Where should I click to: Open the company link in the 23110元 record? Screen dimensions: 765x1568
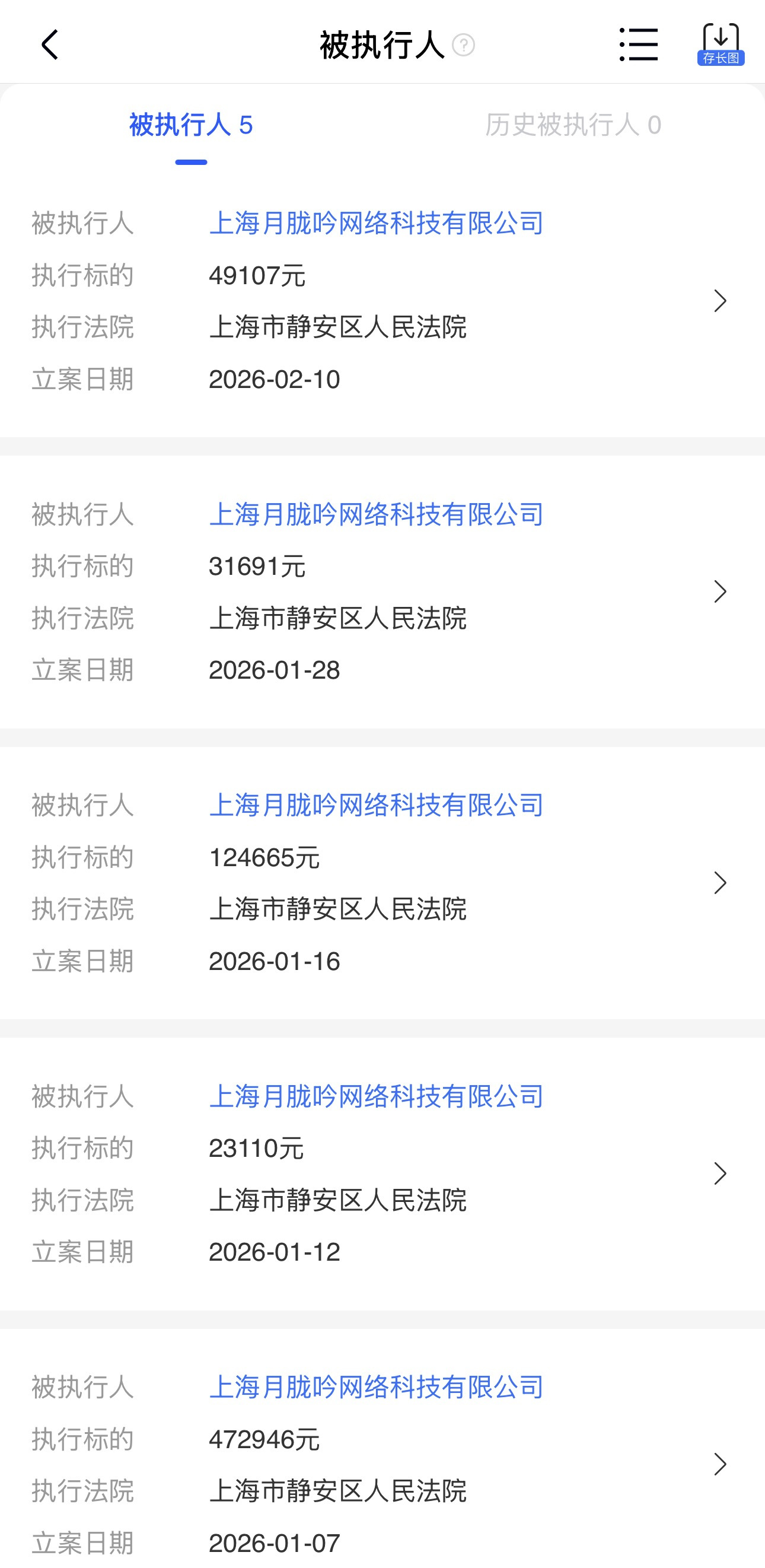375,1096
